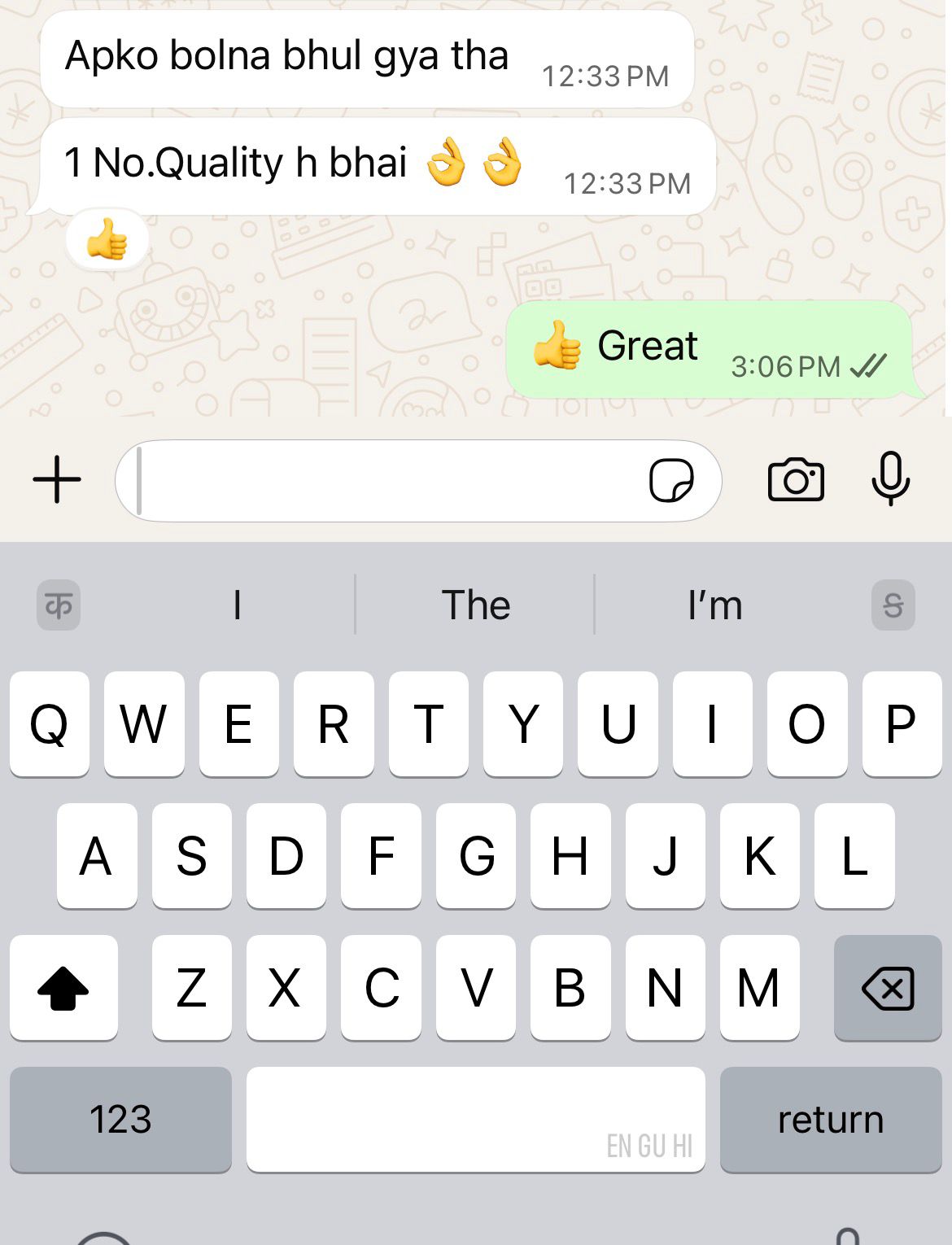Viewport: 952px width, 1245px height.
Task: Tap the space bar
Action: pyautogui.click(x=475, y=1120)
